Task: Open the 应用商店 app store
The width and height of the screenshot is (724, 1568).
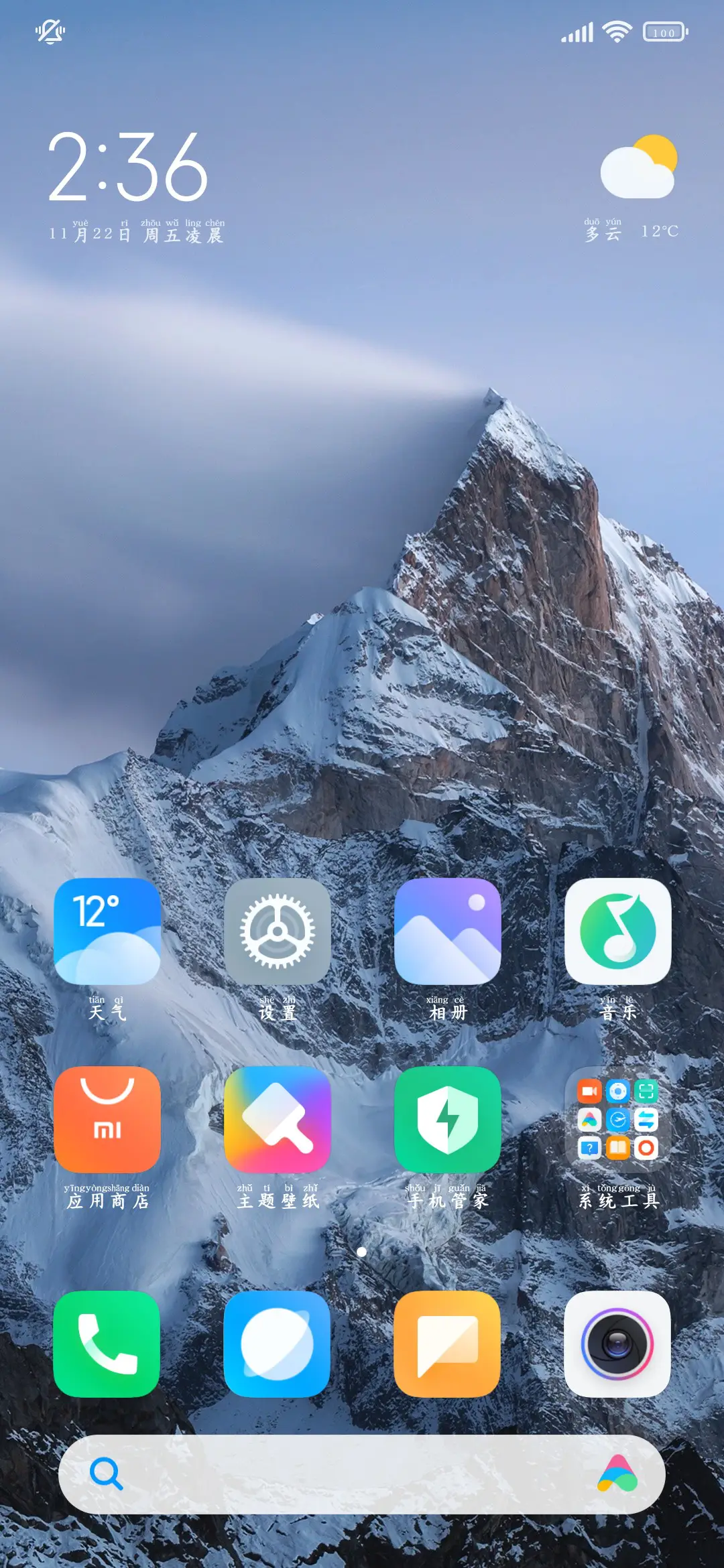Action: (x=107, y=1120)
